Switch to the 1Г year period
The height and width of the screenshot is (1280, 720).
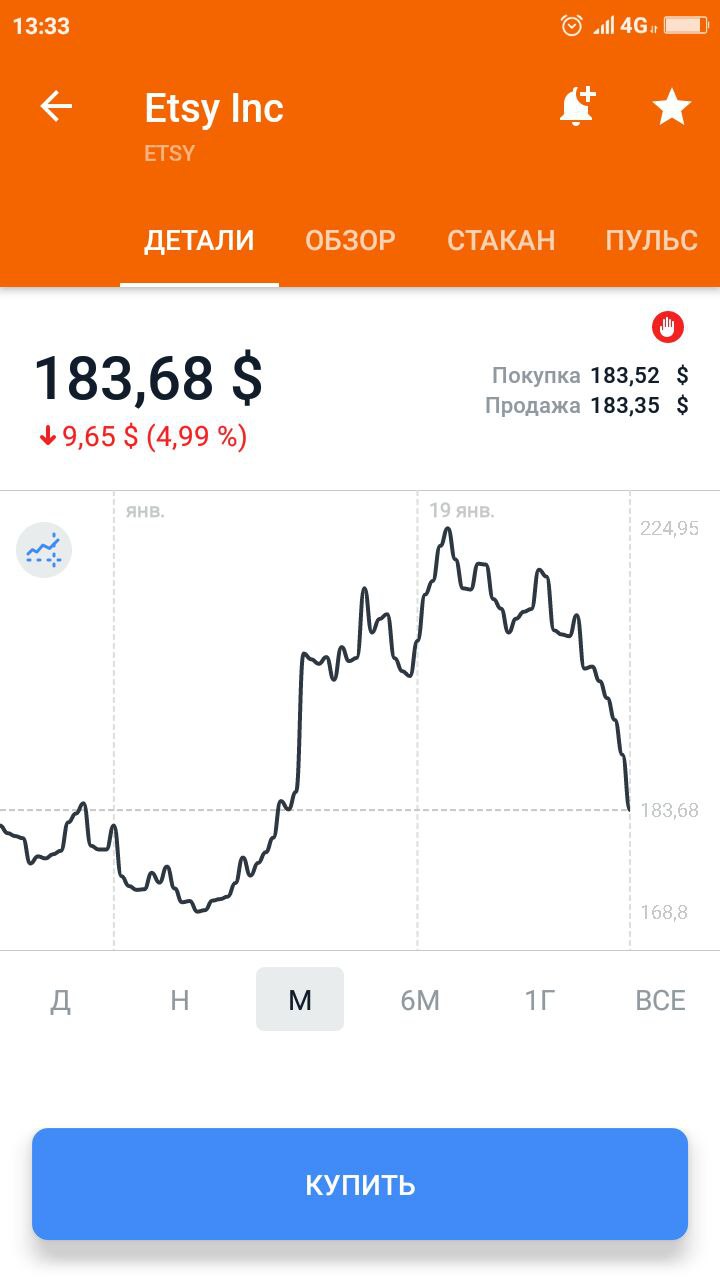tap(540, 1000)
